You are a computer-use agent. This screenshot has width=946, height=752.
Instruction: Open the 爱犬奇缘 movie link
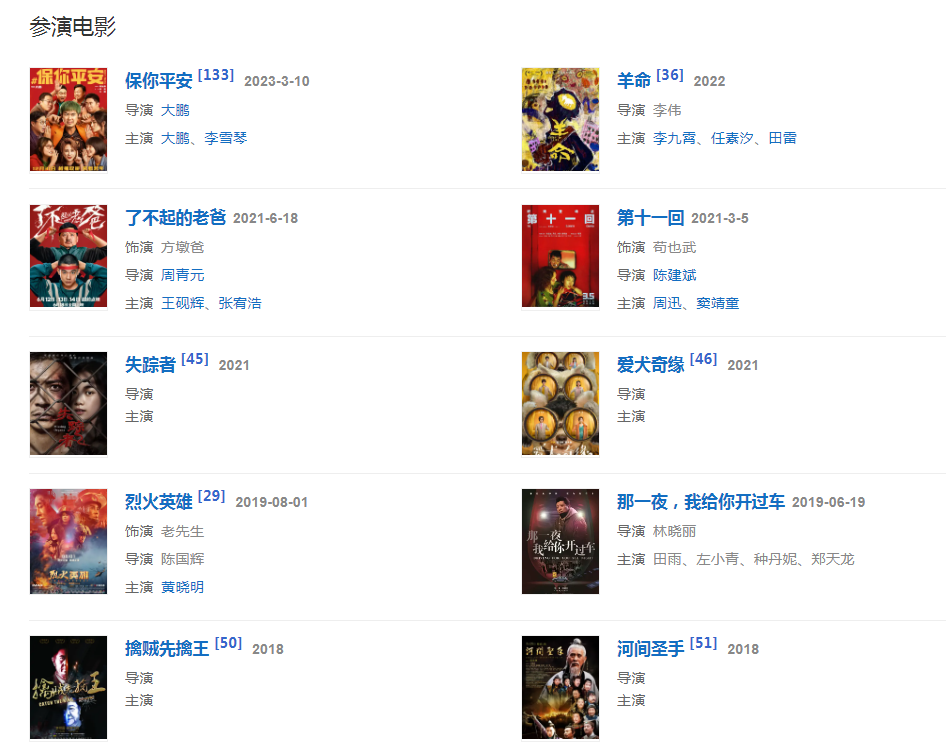pos(650,365)
